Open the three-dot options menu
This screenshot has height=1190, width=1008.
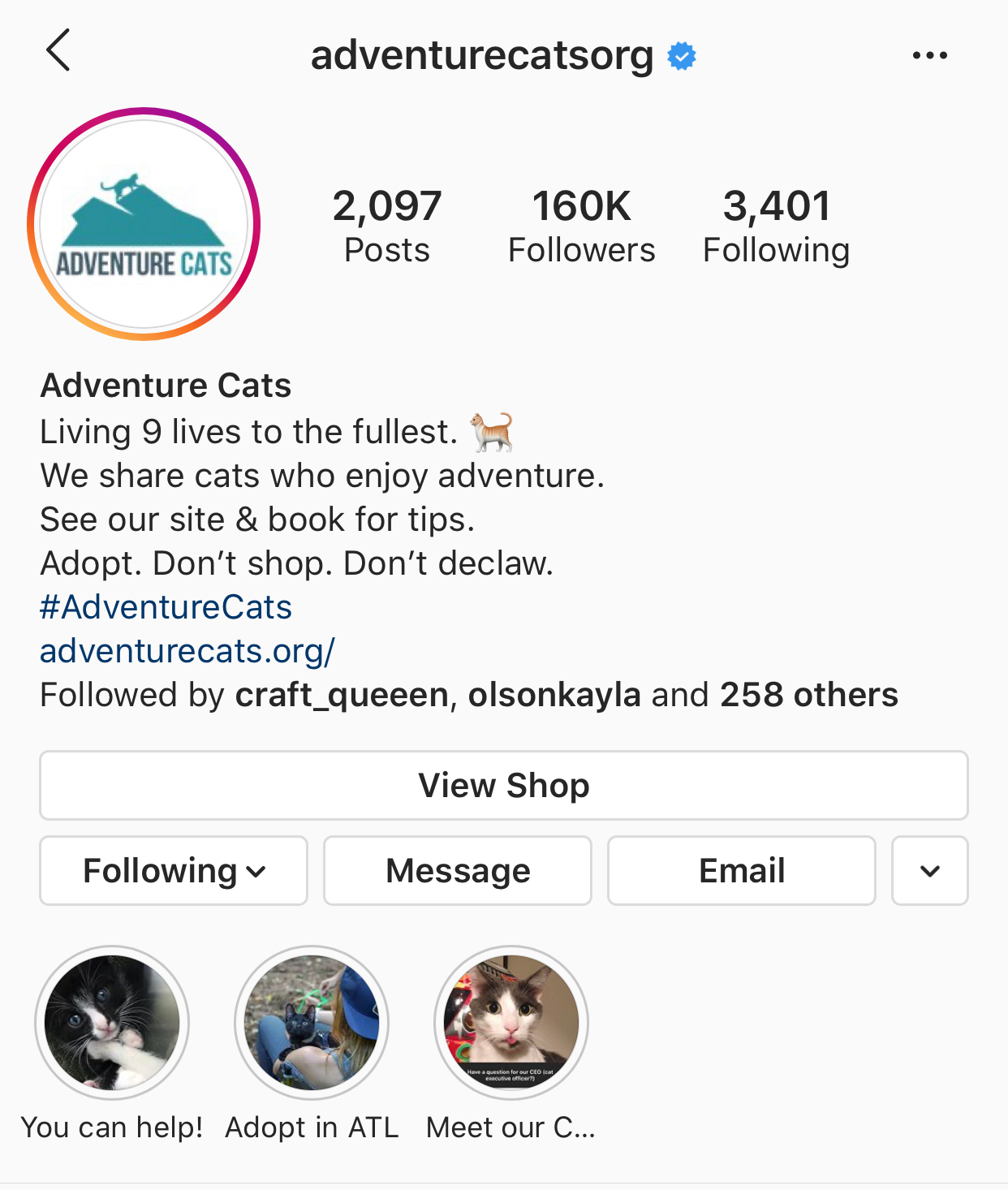point(929,55)
